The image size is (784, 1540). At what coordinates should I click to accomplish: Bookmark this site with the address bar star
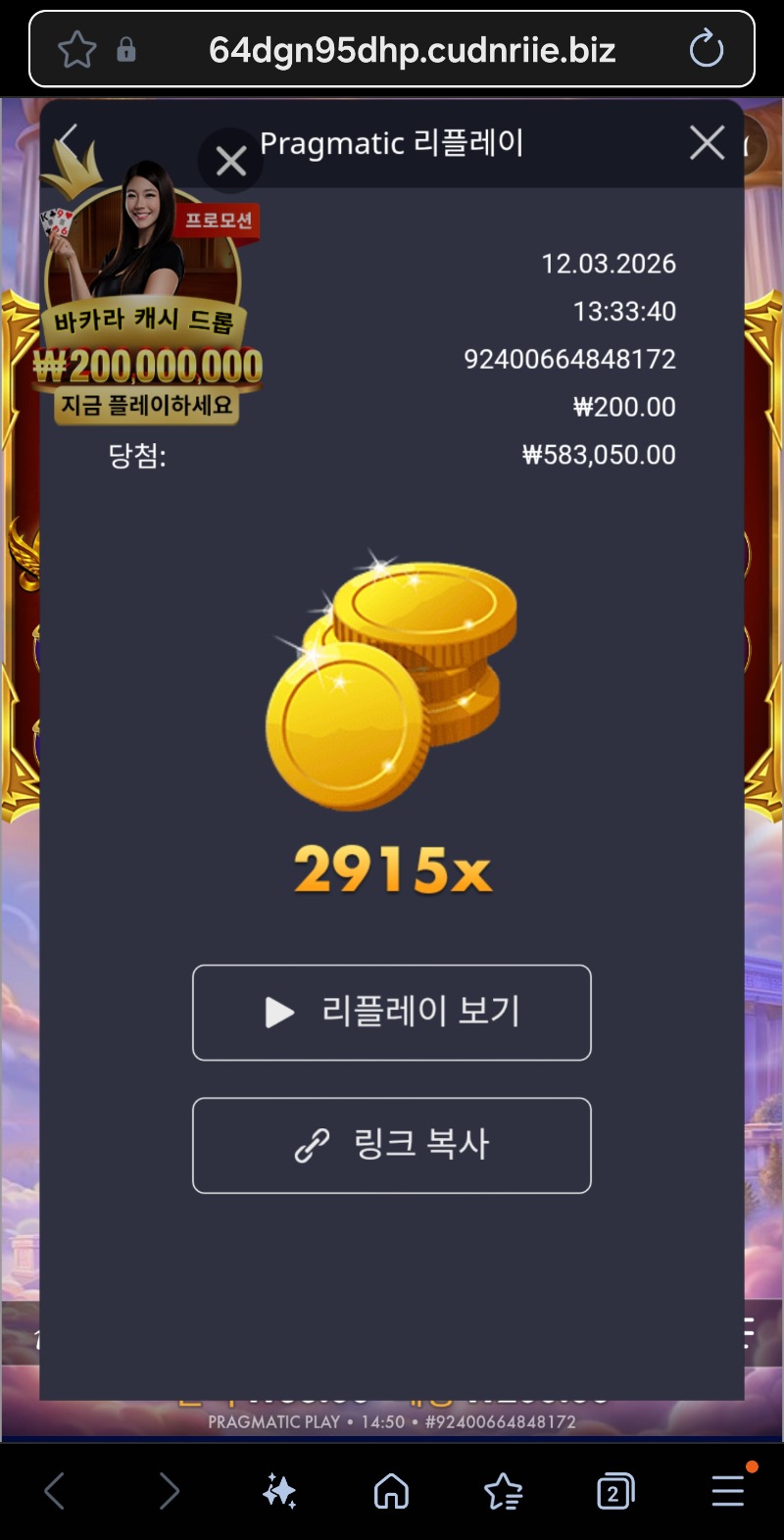point(76,49)
